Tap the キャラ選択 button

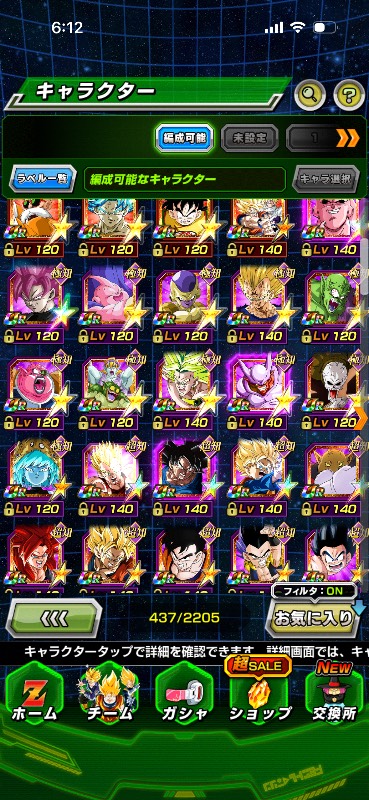click(x=326, y=179)
